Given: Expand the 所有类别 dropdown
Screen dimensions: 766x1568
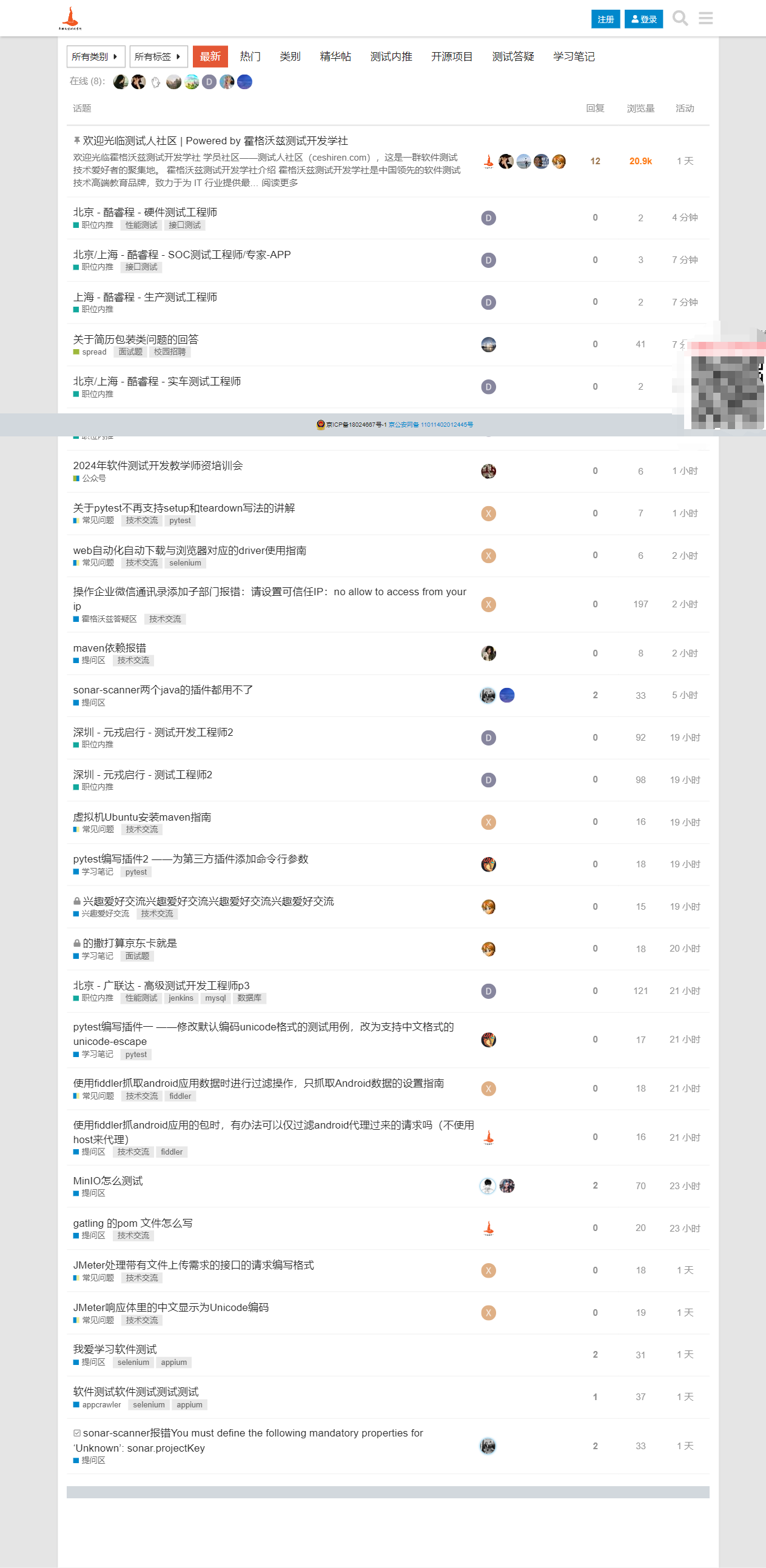Looking at the screenshot, I should click(96, 56).
